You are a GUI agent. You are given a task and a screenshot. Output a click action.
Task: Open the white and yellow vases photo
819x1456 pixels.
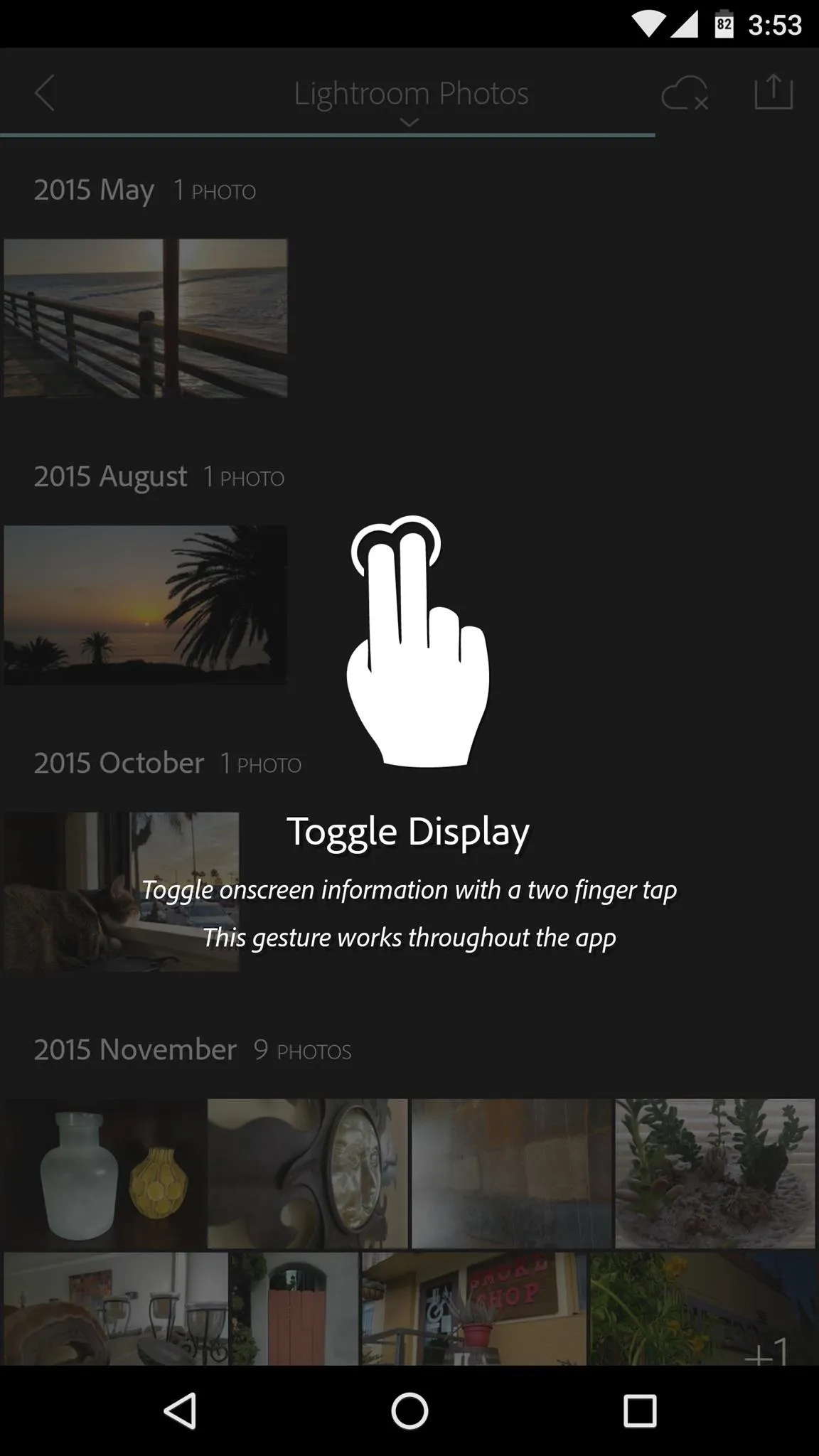105,1174
